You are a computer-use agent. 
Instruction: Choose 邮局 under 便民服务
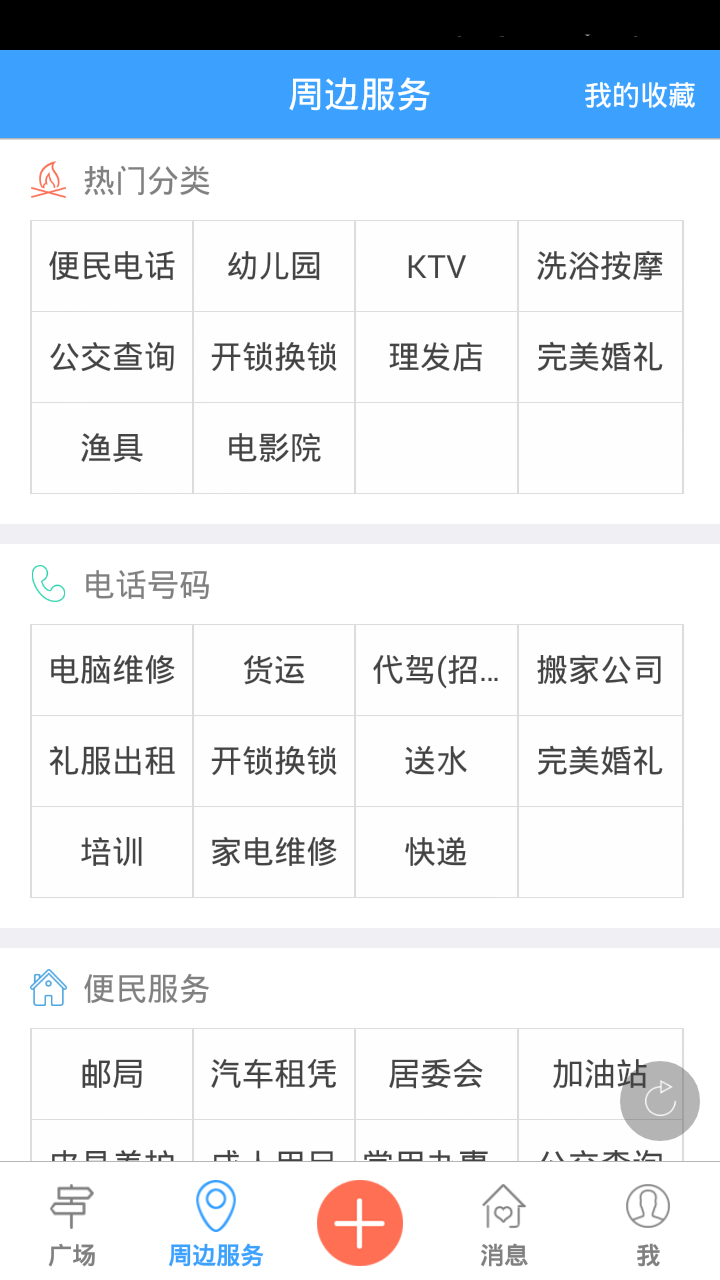pyautogui.click(x=112, y=1074)
